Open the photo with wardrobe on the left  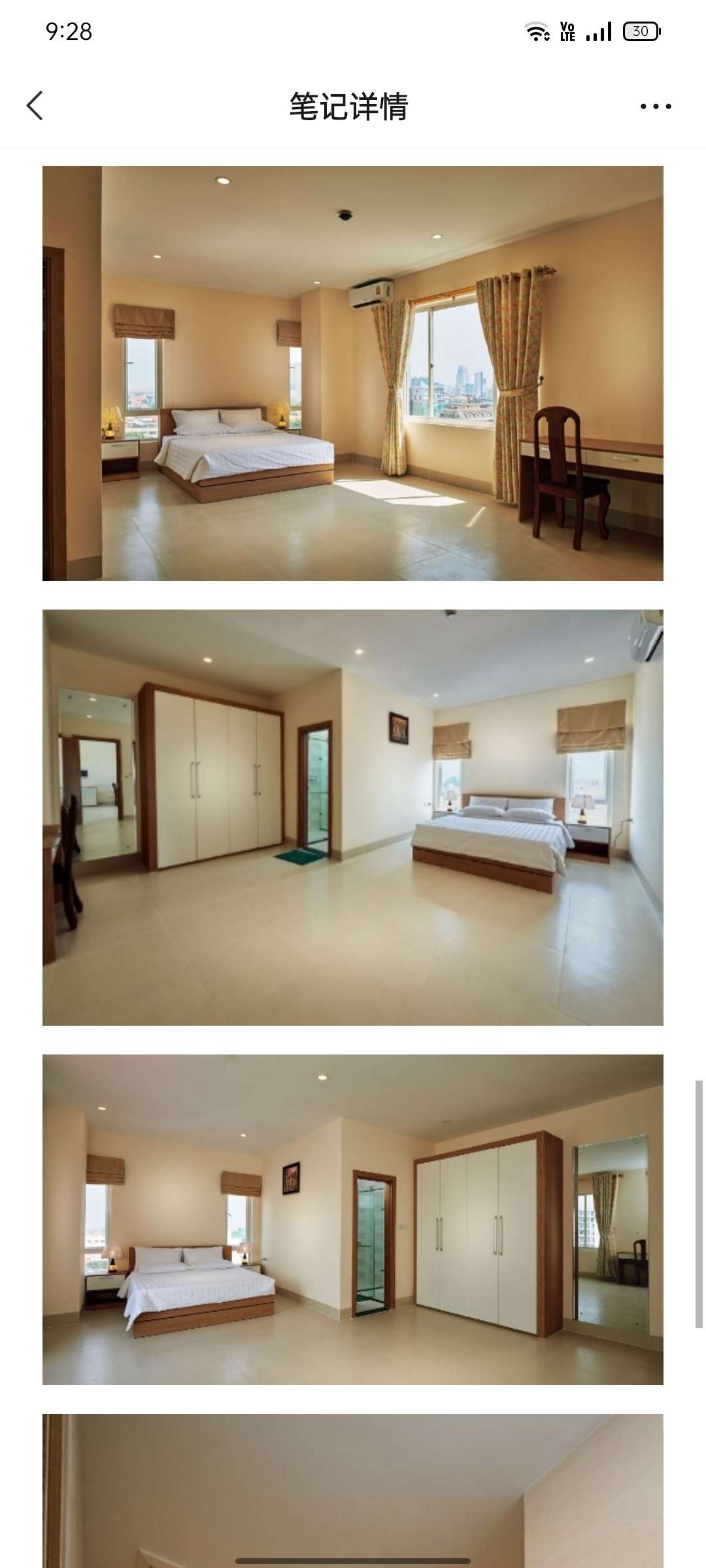click(x=353, y=817)
